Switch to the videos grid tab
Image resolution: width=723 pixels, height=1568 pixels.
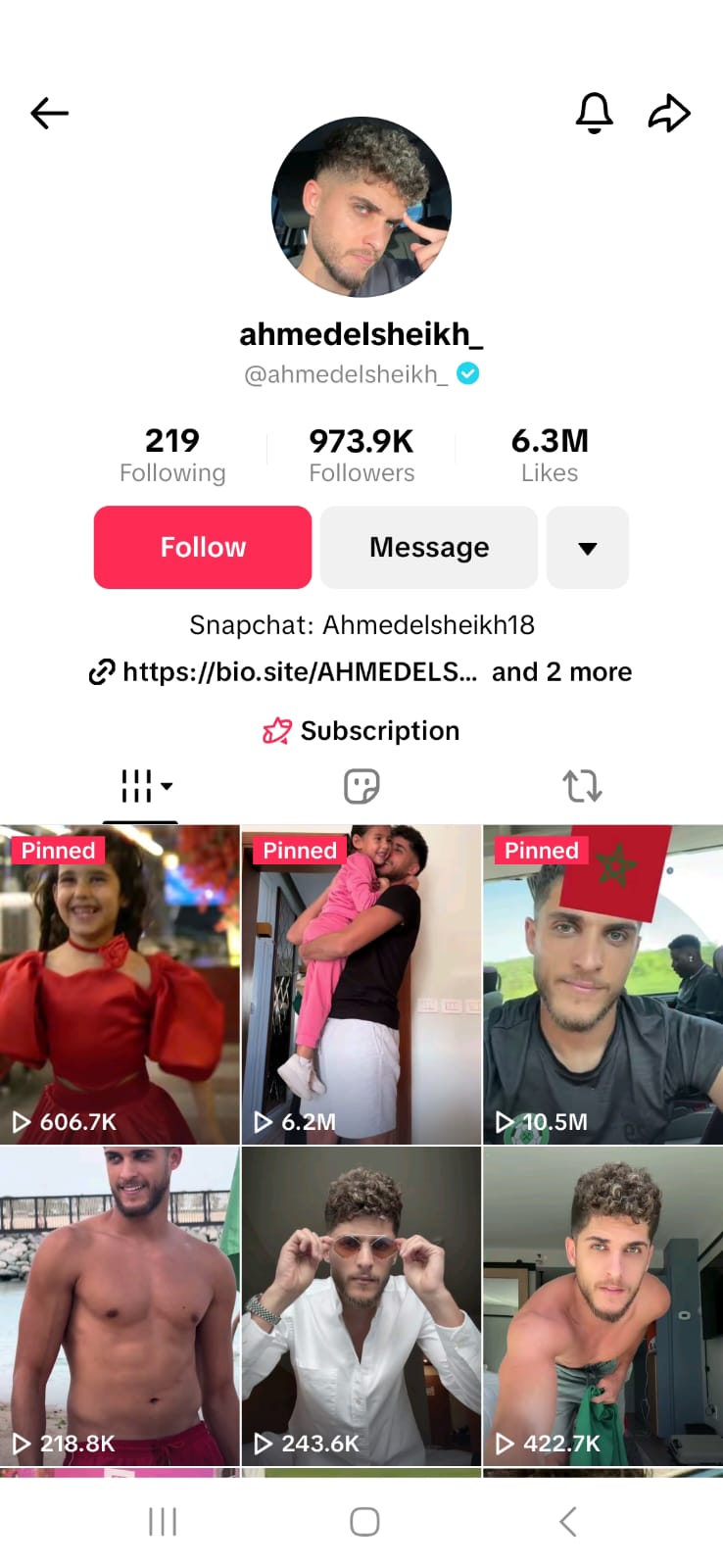click(140, 786)
